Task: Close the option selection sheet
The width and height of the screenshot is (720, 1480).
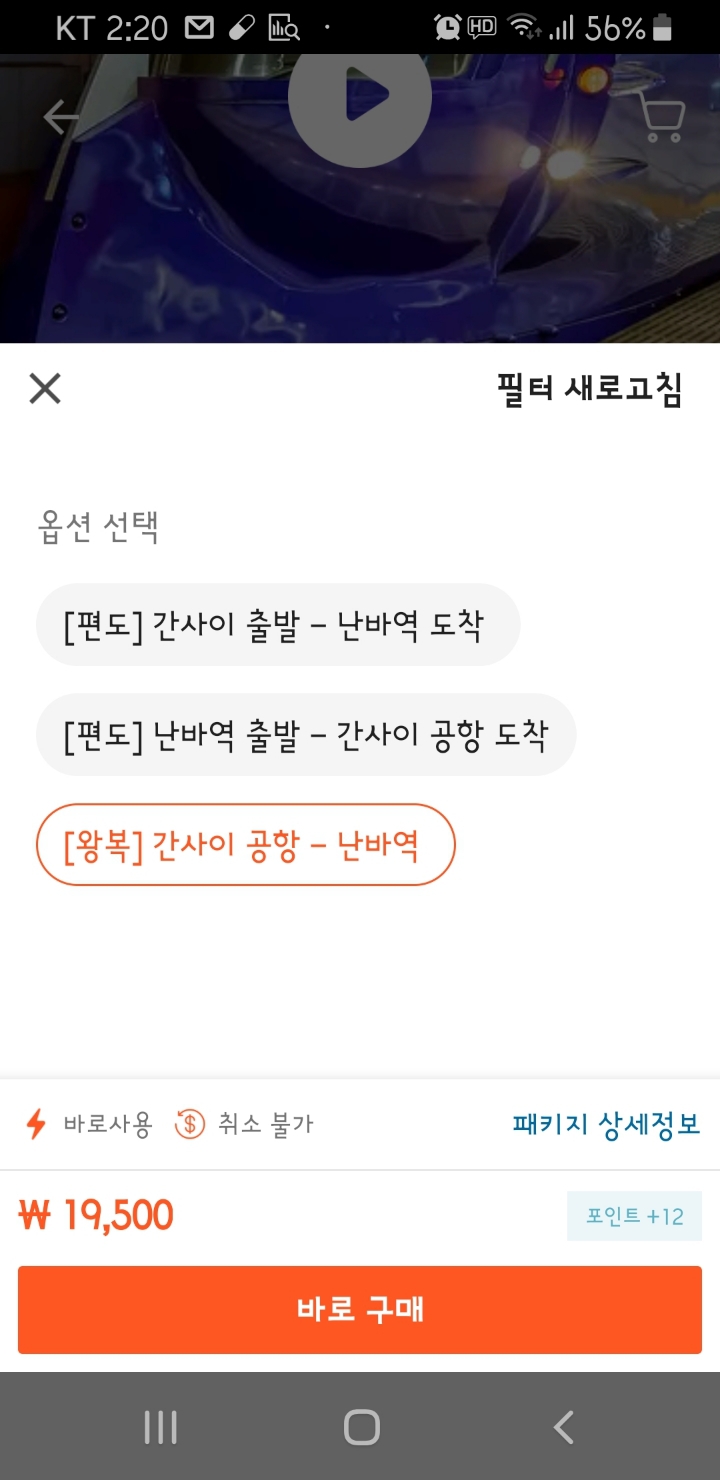Action: [45, 388]
